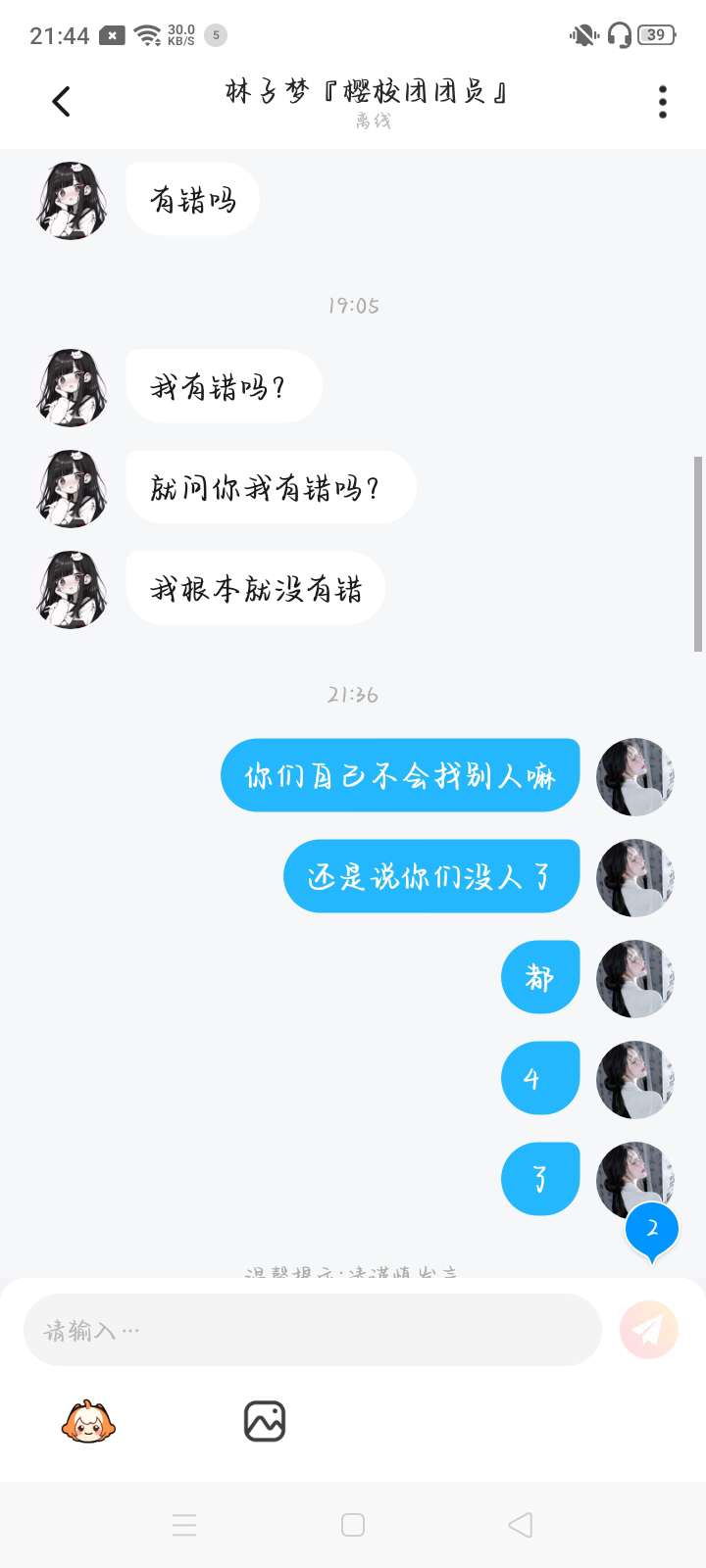Send the message with paper plane button
Screen dimensions: 706x1568
pos(648,1330)
